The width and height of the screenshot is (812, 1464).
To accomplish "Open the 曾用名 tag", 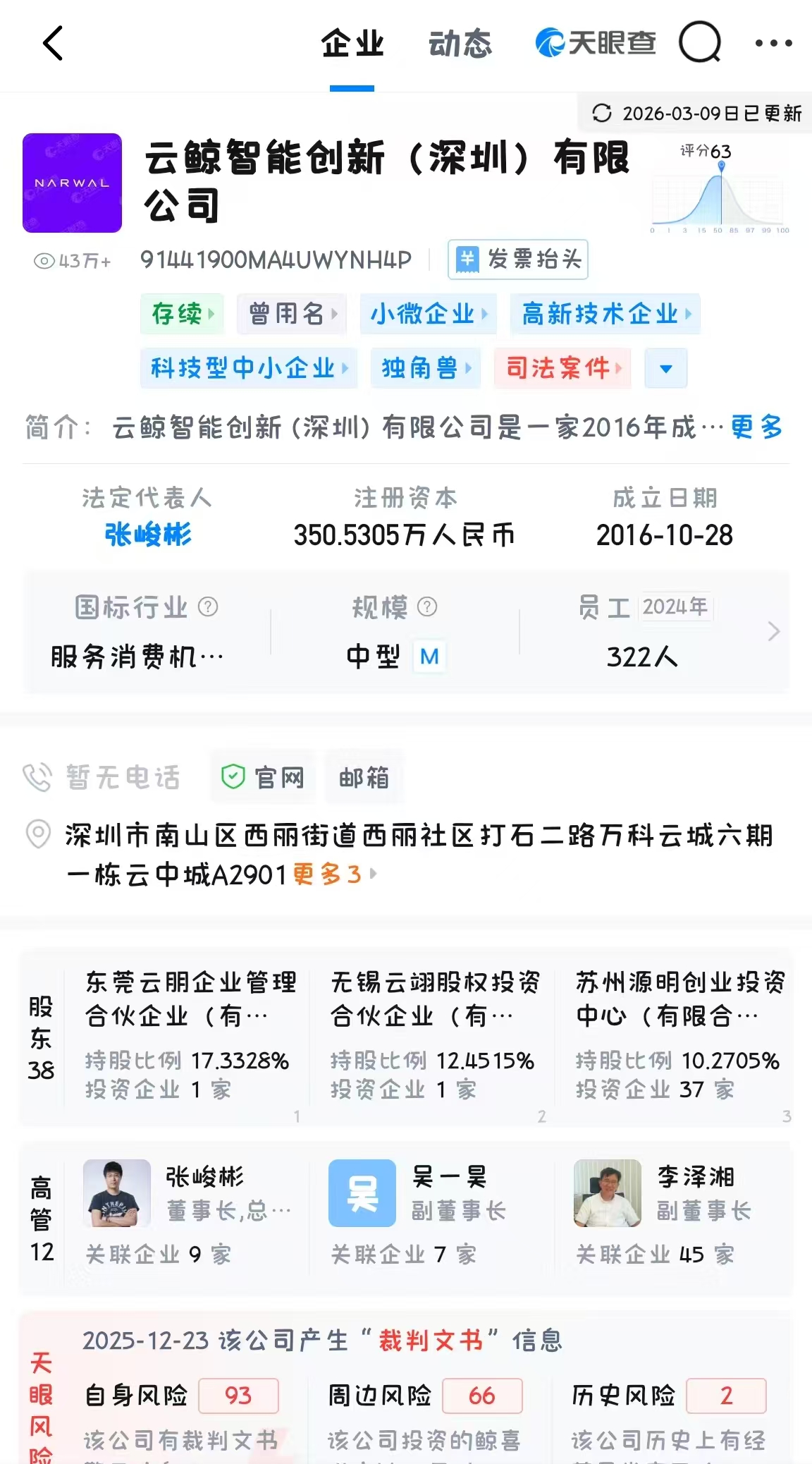I will click(x=292, y=314).
